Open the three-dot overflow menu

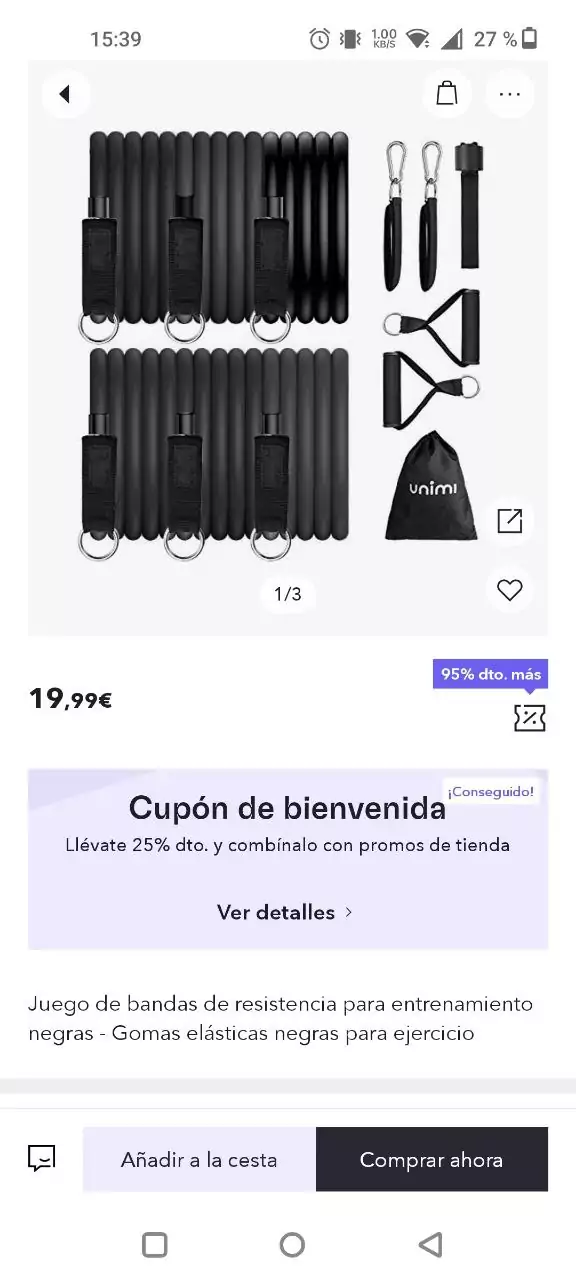(510, 94)
